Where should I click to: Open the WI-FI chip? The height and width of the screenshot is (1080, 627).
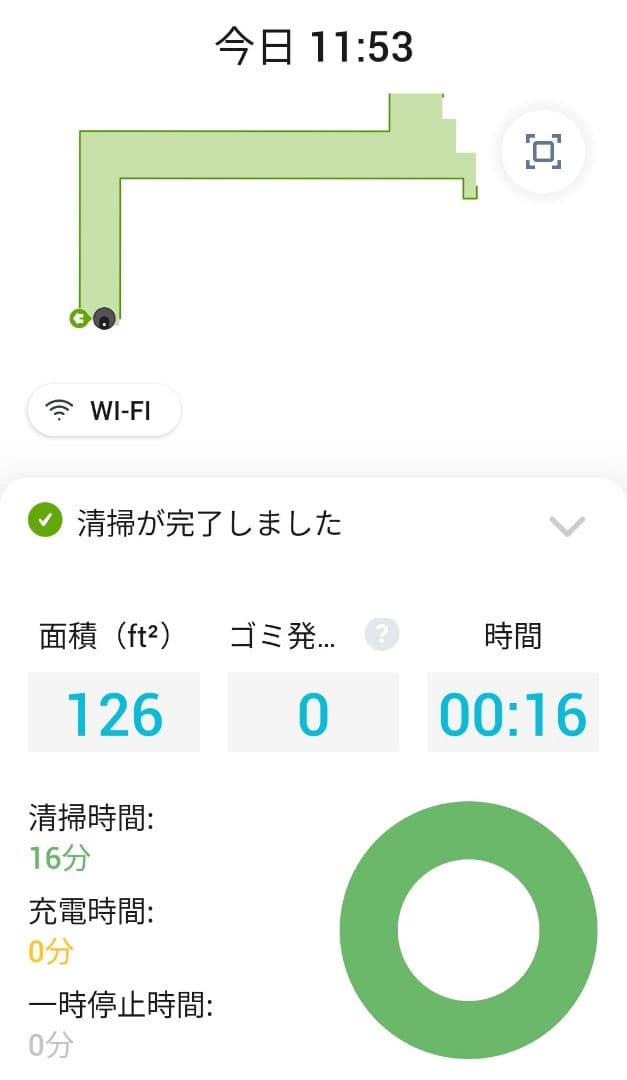104,410
